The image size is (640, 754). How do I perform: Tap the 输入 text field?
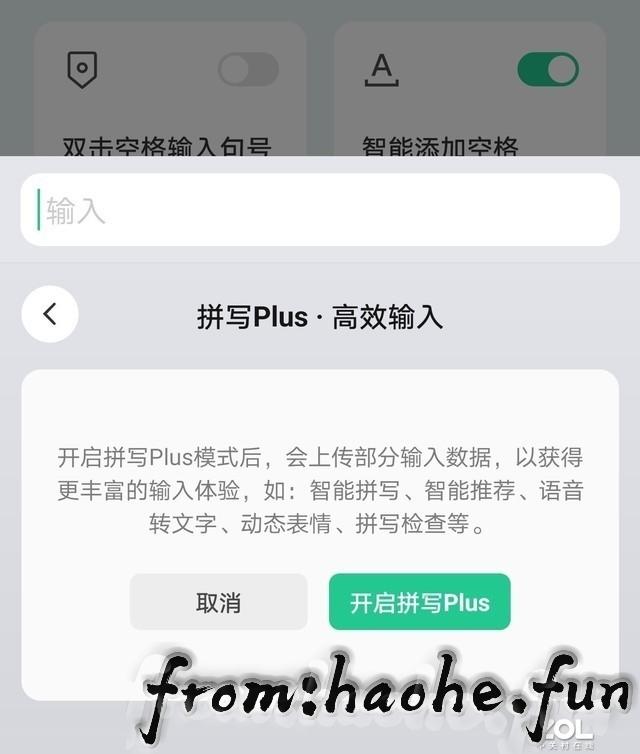tap(320, 211)
